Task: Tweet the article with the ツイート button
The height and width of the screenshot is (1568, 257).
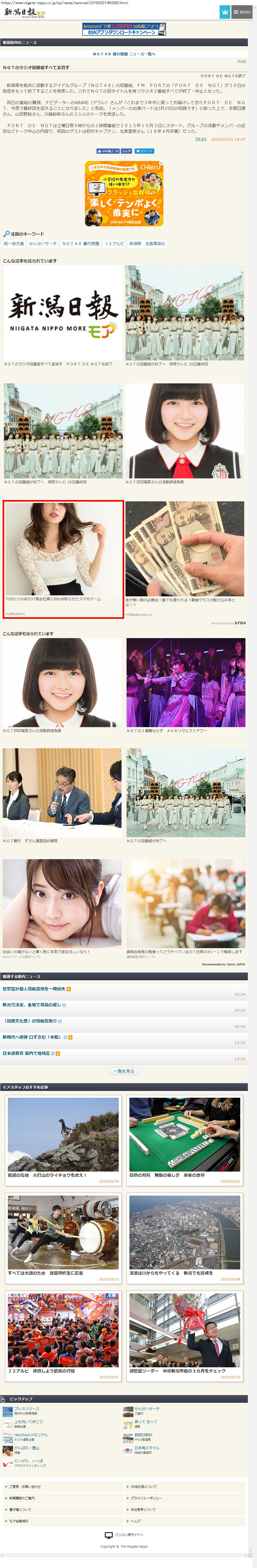Action: pos(144,151)
